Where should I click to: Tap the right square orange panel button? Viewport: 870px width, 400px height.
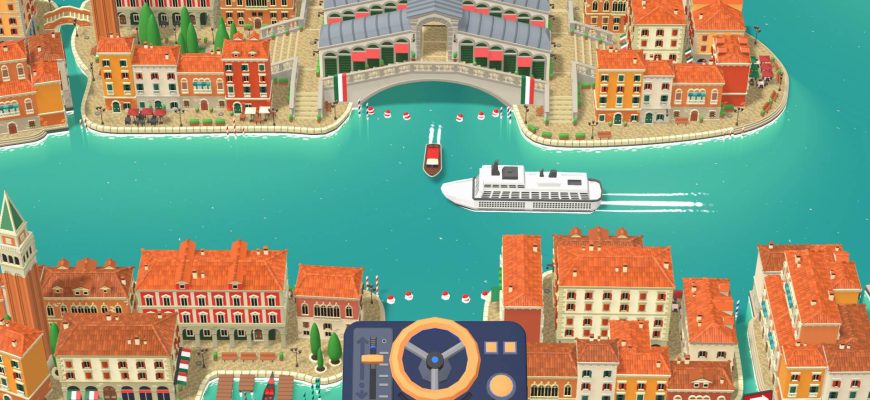click(510, 347)
